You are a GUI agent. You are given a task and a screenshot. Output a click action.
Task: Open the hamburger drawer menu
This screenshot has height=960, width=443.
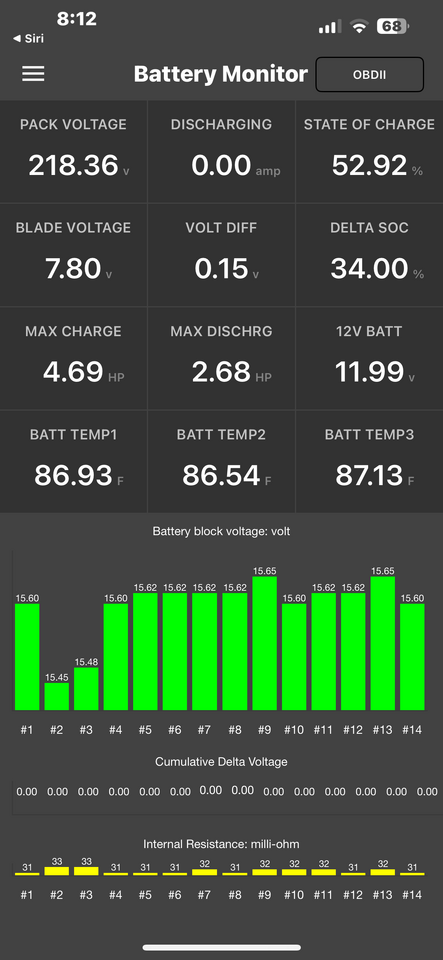tap(33, 74)
